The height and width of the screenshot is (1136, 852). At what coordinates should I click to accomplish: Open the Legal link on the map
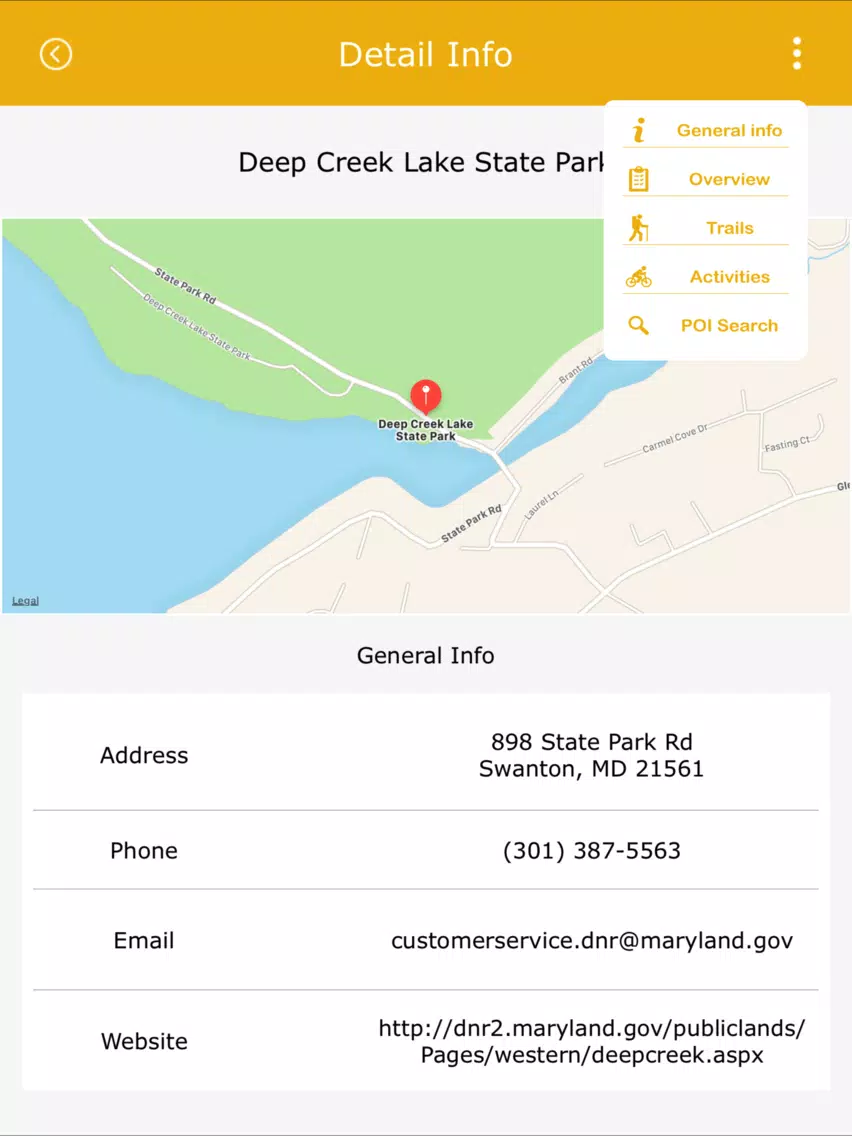[25, 601]
